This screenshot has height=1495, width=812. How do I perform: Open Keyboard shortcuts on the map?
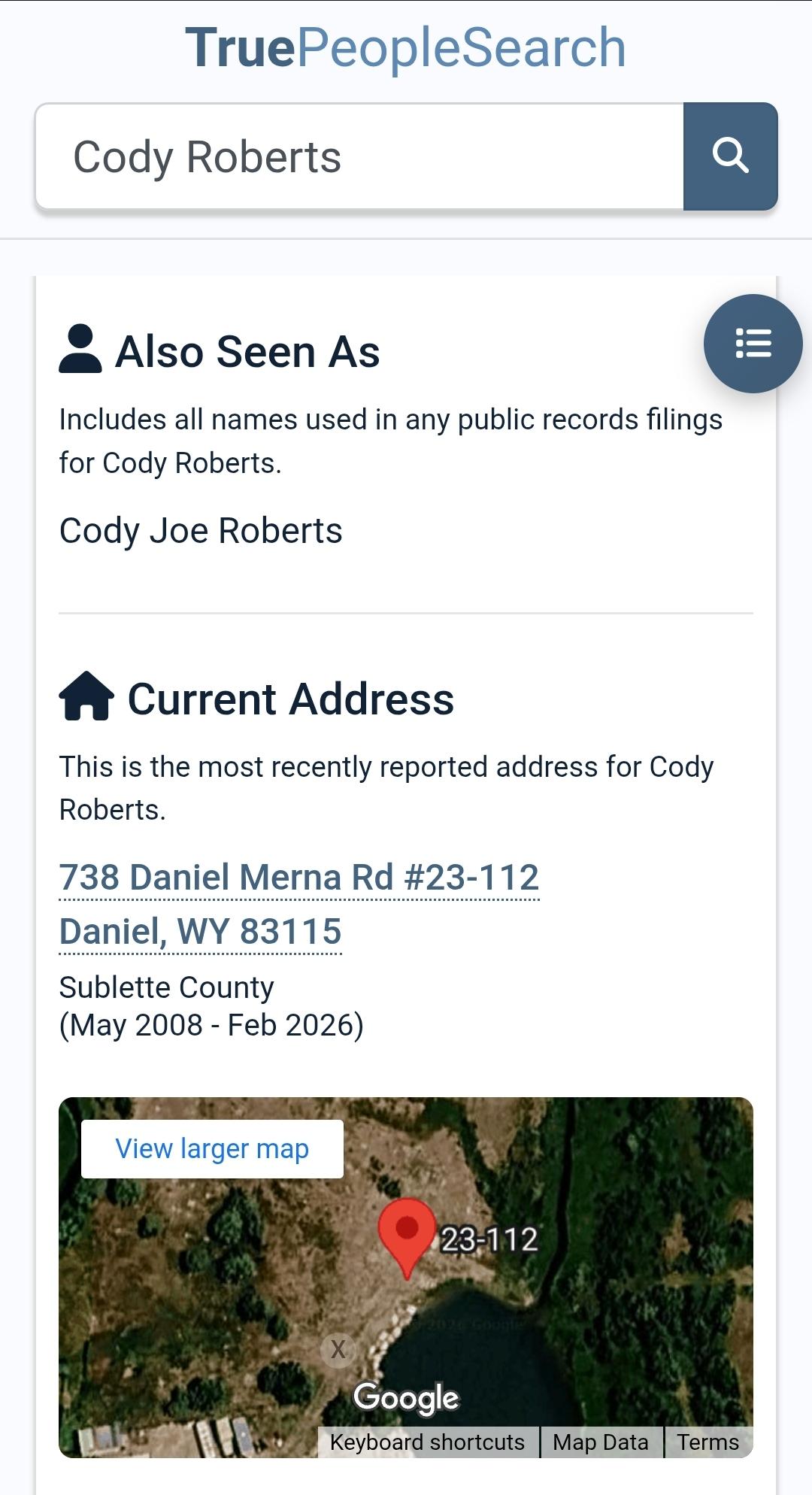pos(427,1442)
